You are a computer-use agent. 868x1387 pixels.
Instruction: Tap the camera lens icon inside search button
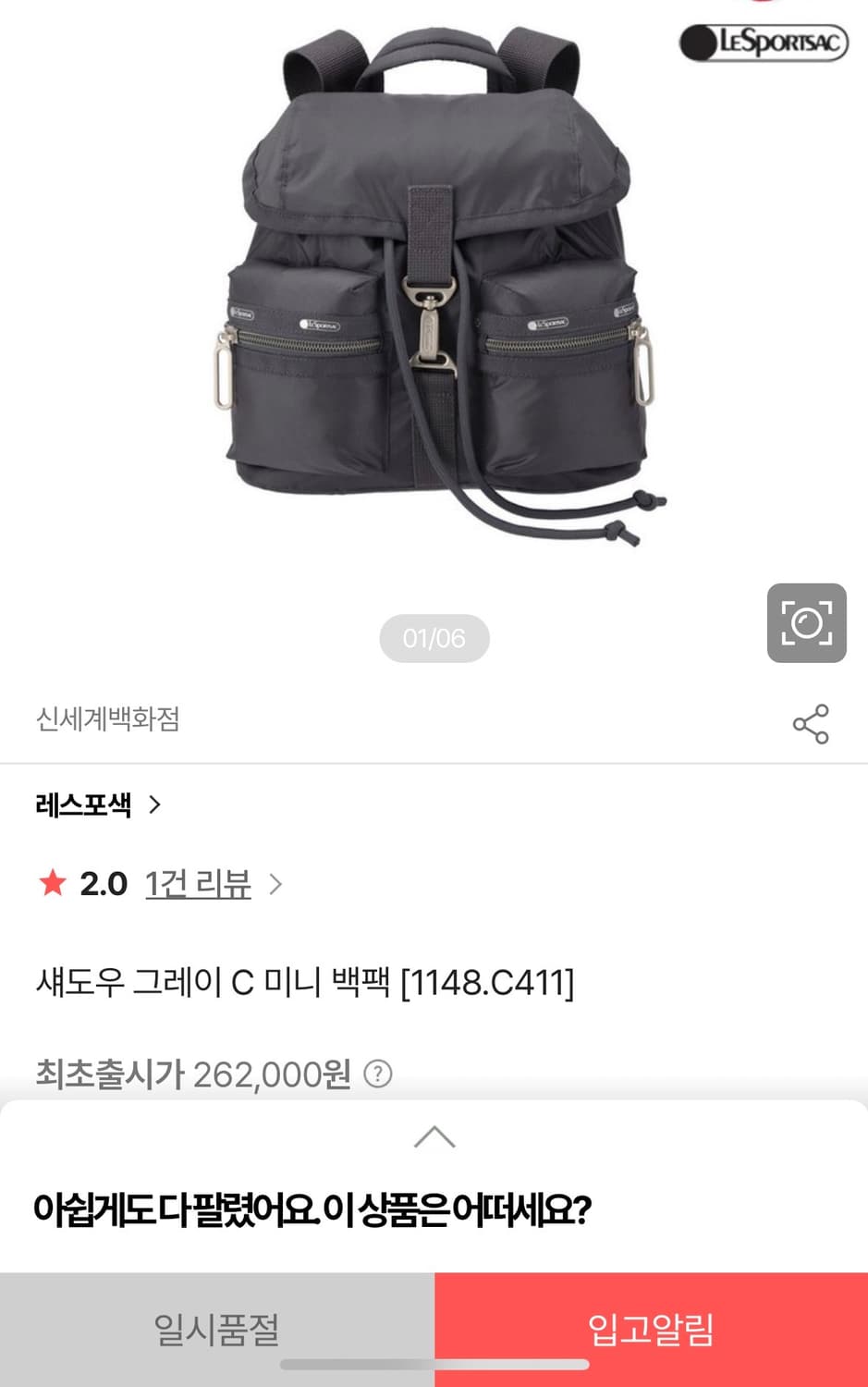point(806,623)
